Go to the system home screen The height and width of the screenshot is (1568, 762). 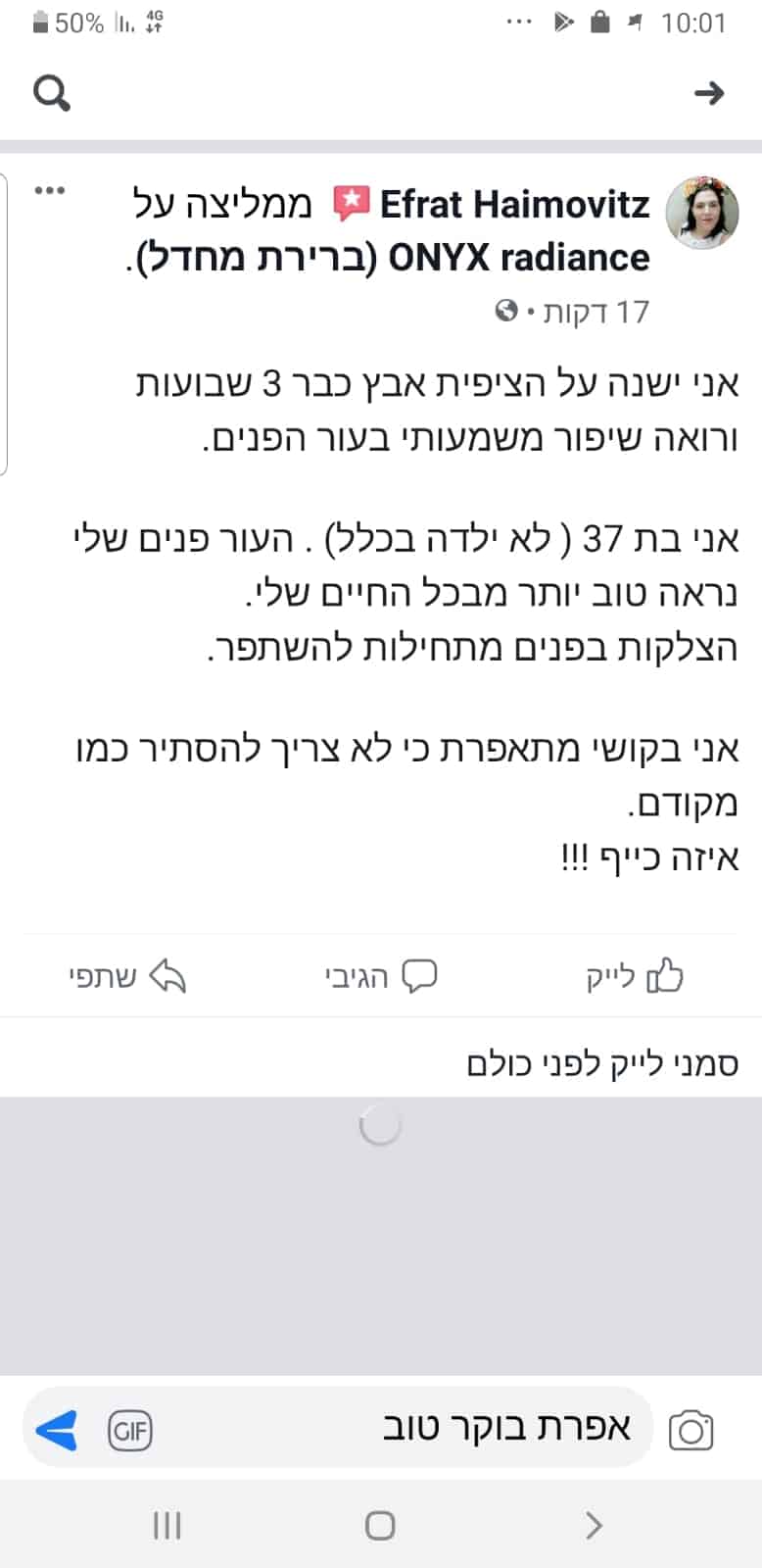click(380, 1525)
